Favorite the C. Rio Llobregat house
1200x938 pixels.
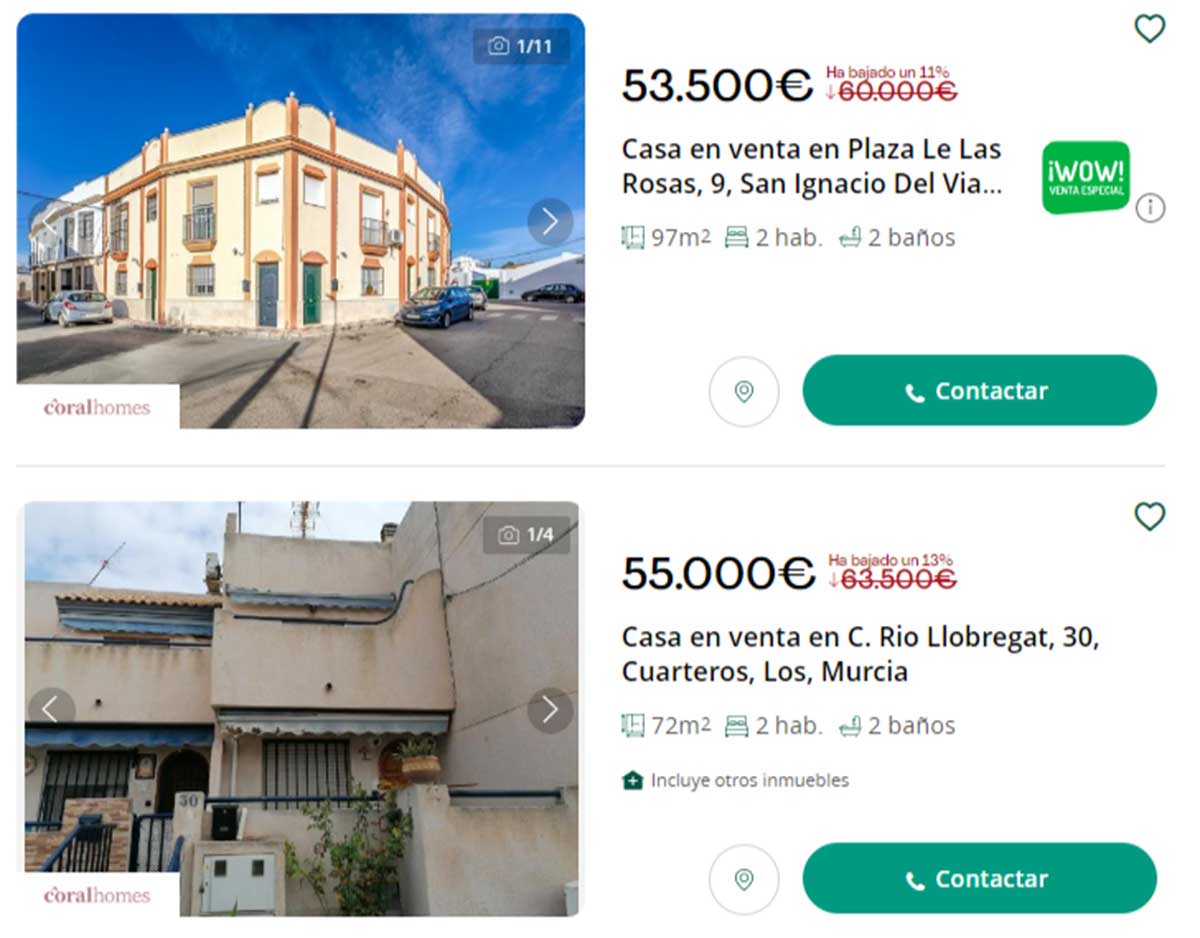(x=1149, y=517)
